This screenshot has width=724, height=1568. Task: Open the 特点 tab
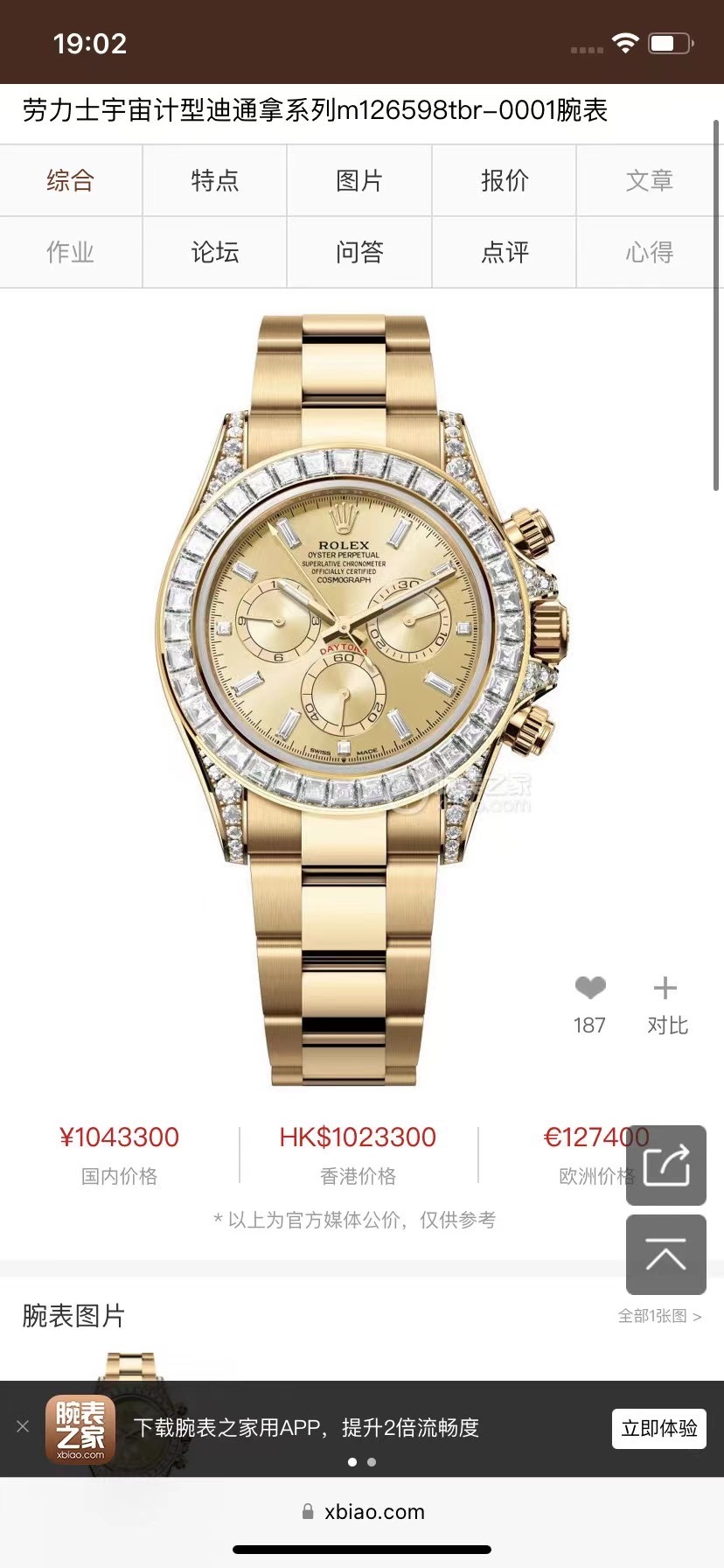pos(214,180)
